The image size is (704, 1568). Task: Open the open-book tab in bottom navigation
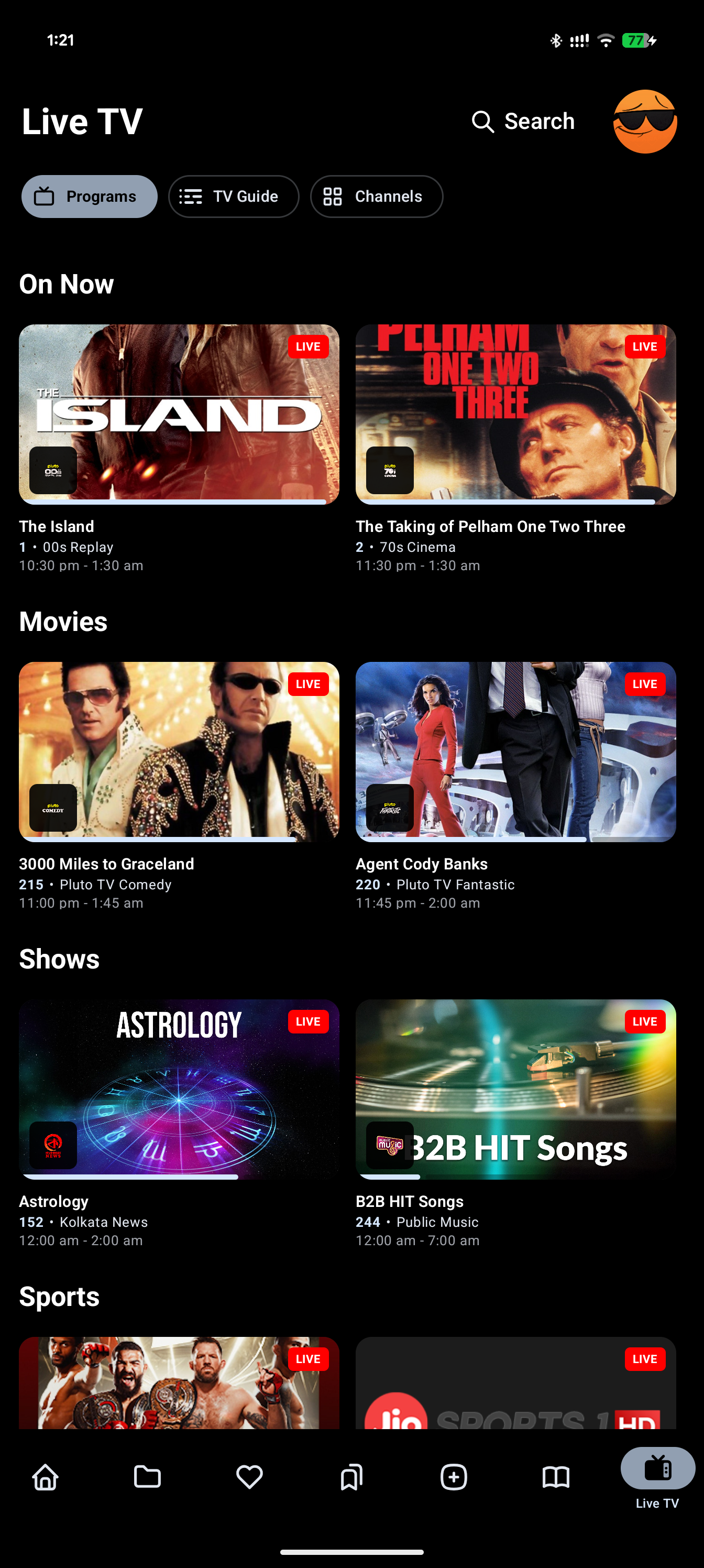pyautogui.click(x=556, y=1477)
